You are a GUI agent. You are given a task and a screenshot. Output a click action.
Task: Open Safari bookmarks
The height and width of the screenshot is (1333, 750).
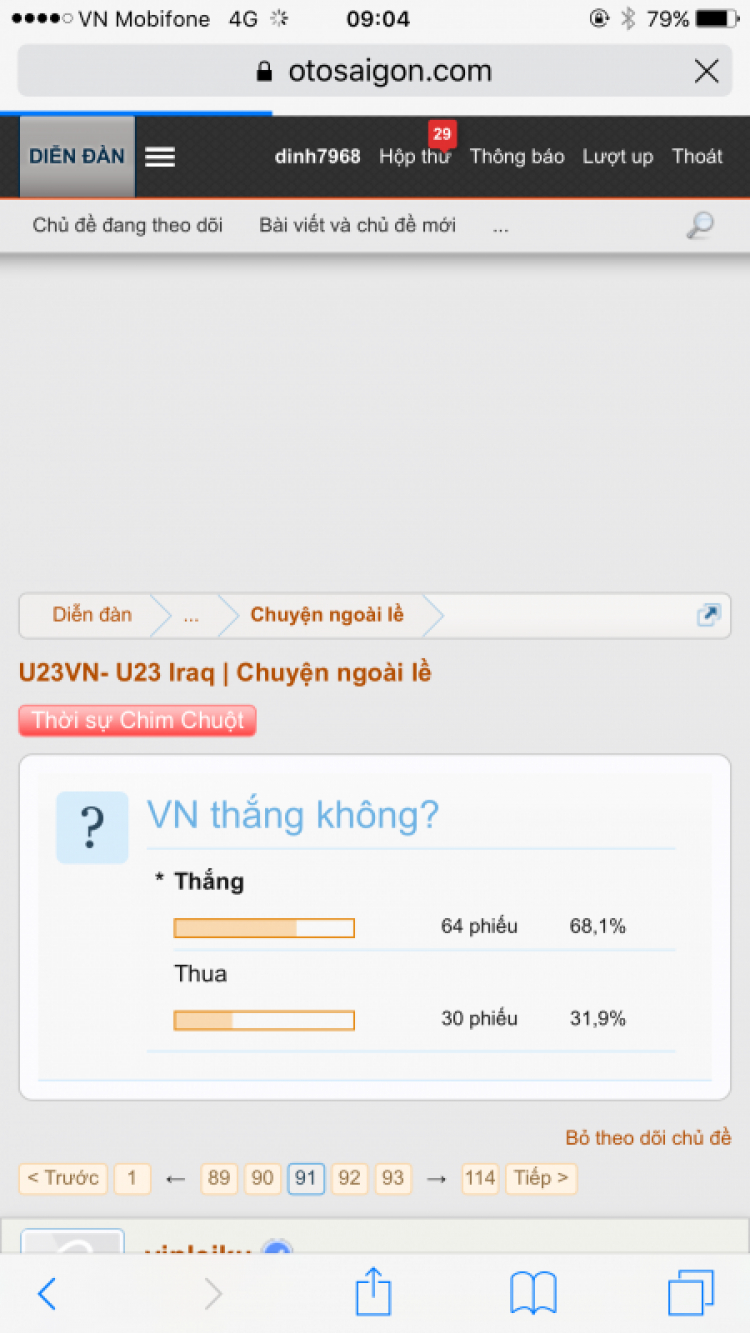[533, 1293]
